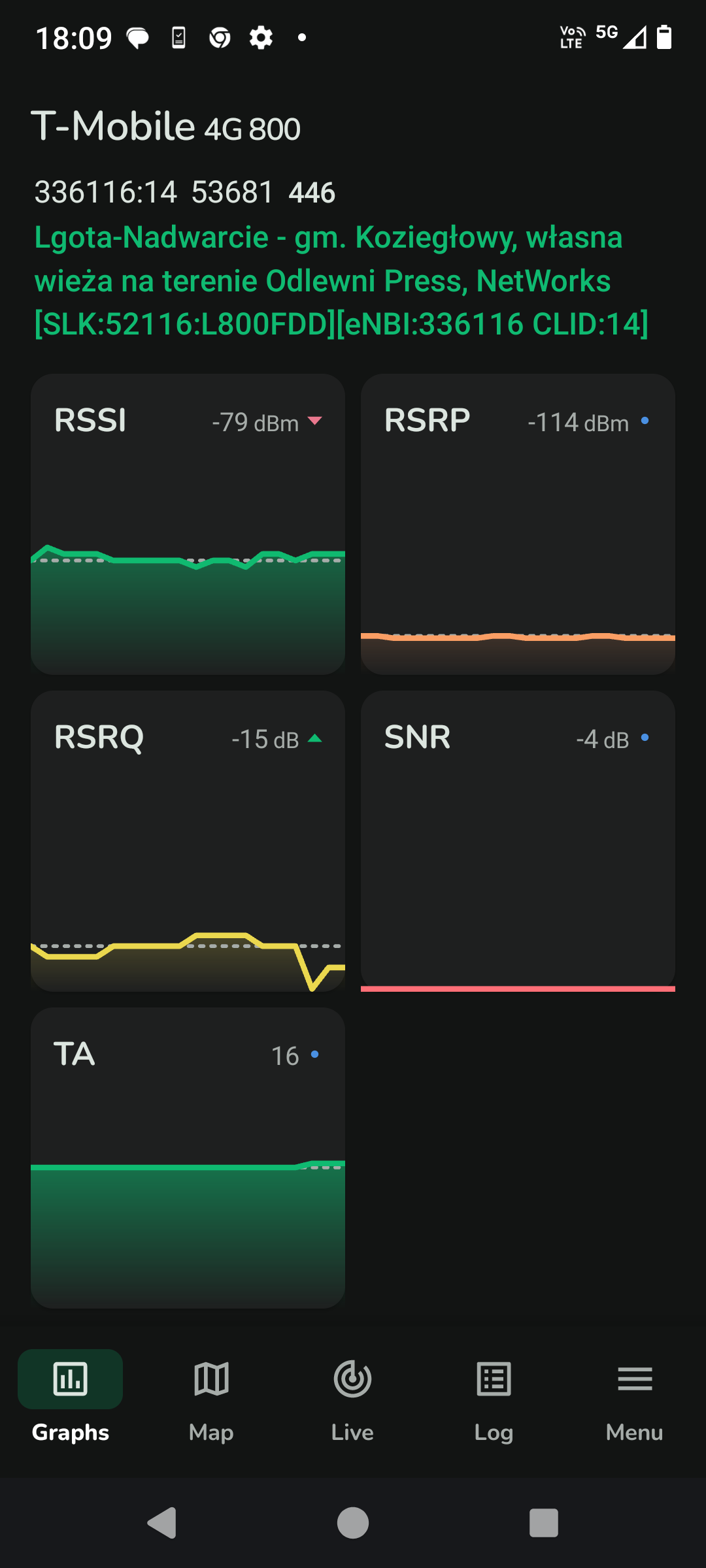Open the RSRP graph card

[x=518, y=524]
